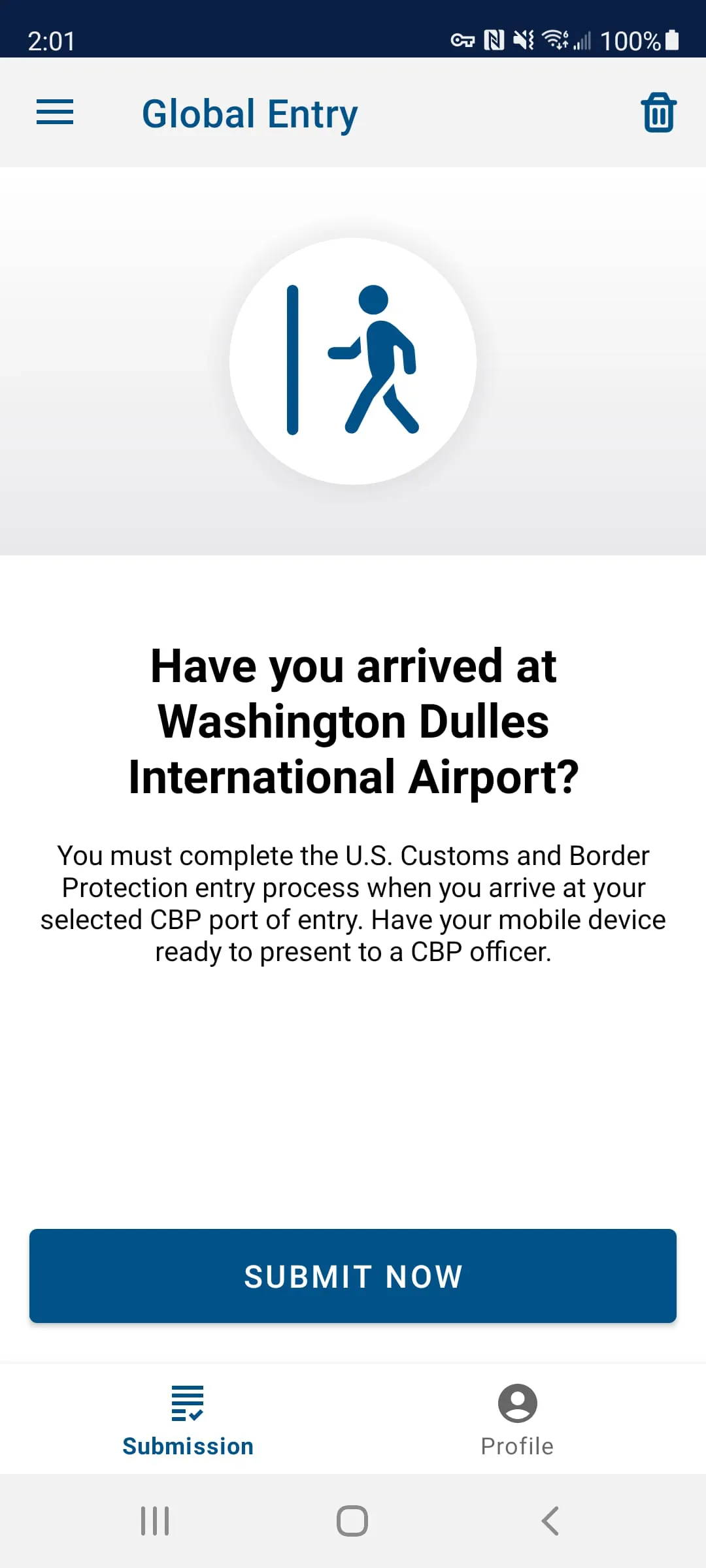The height and width of the screenshot is (1568, 706).
Task: Switch to the Submission tab
Action: pyautogui.click(x=187, y=1424)
